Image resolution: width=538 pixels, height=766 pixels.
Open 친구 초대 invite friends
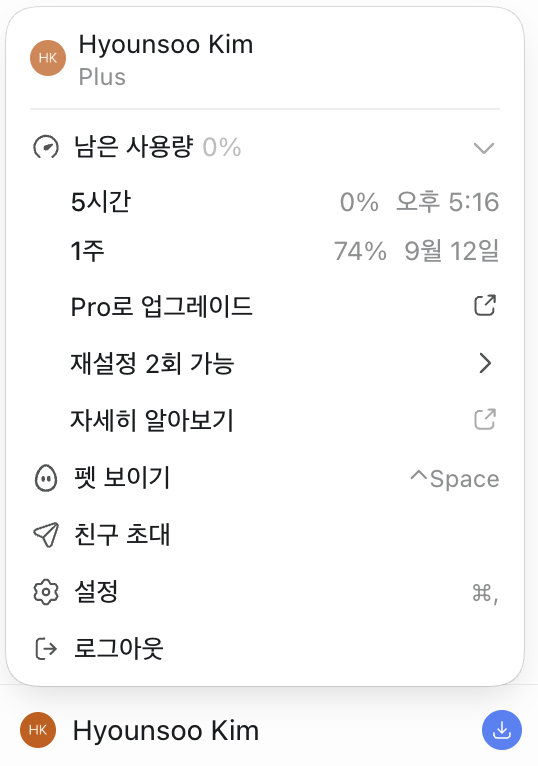tap(265, 534)
